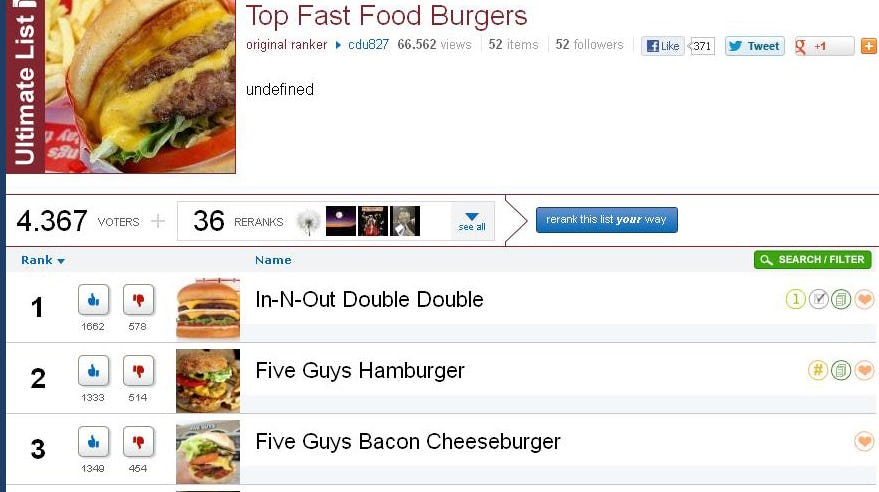Expand the orange plus share button
Screen dimensions: 879x492
point(868,46)
